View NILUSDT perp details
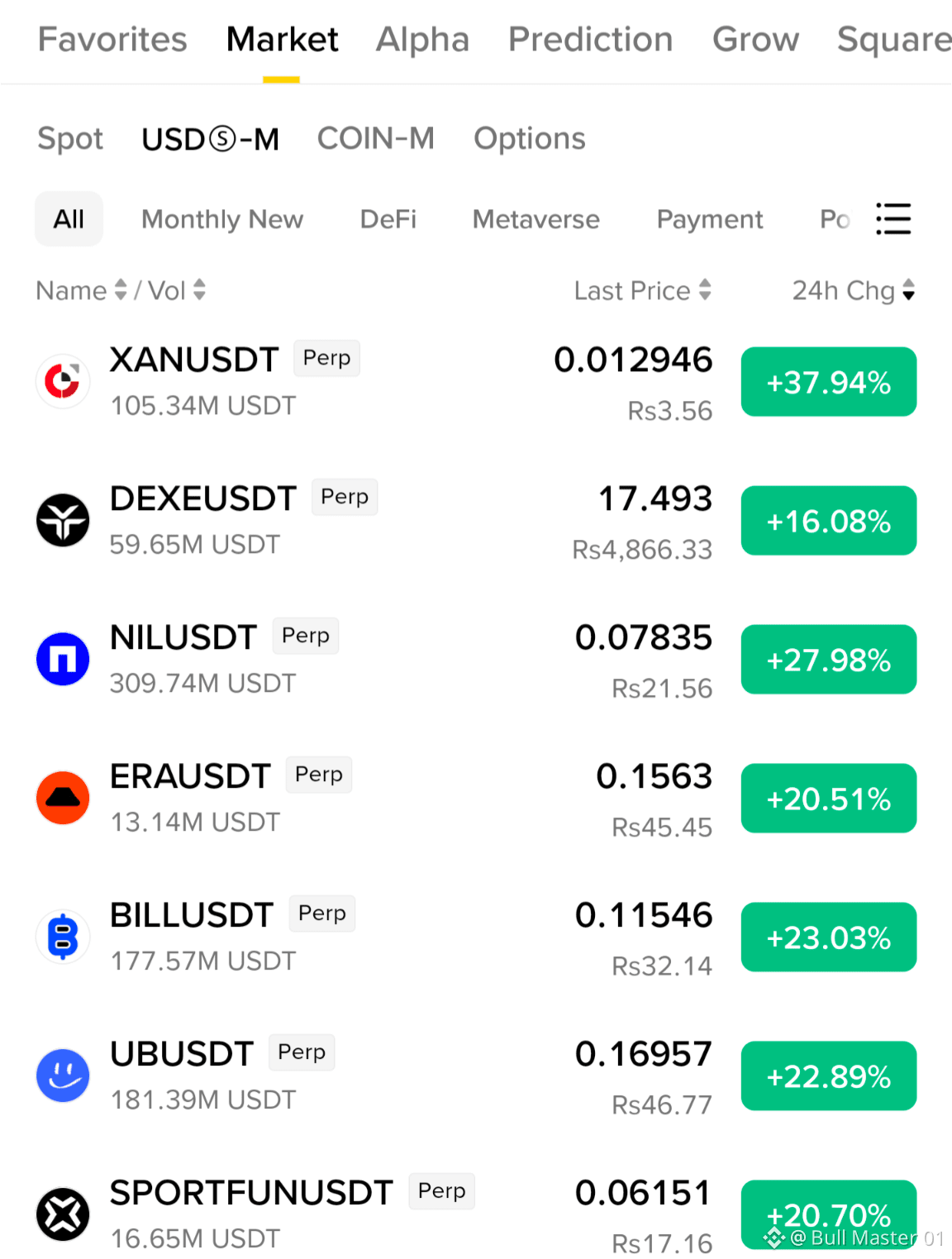The width and height of the screenshot is (952, 1259). 476,660
